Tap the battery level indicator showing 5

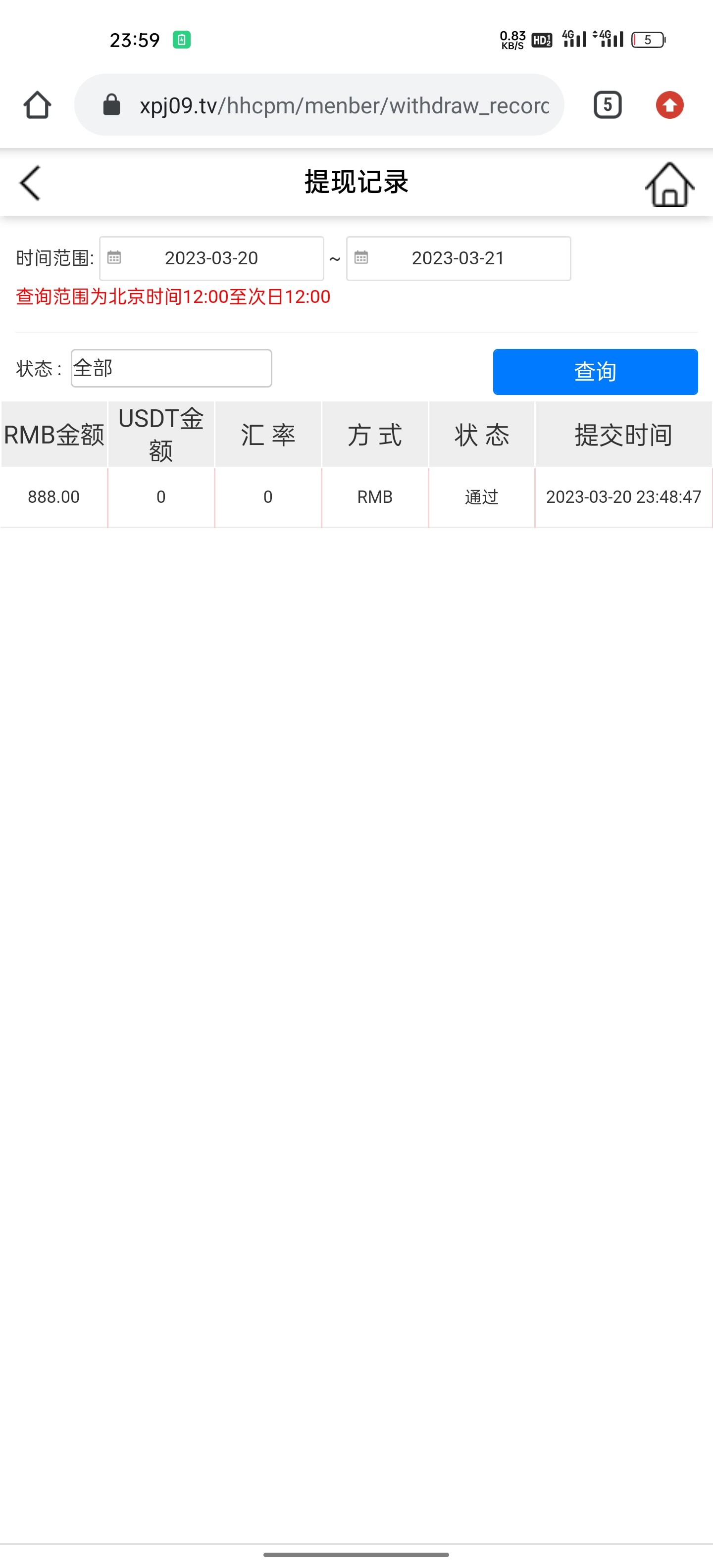(648, 39)
